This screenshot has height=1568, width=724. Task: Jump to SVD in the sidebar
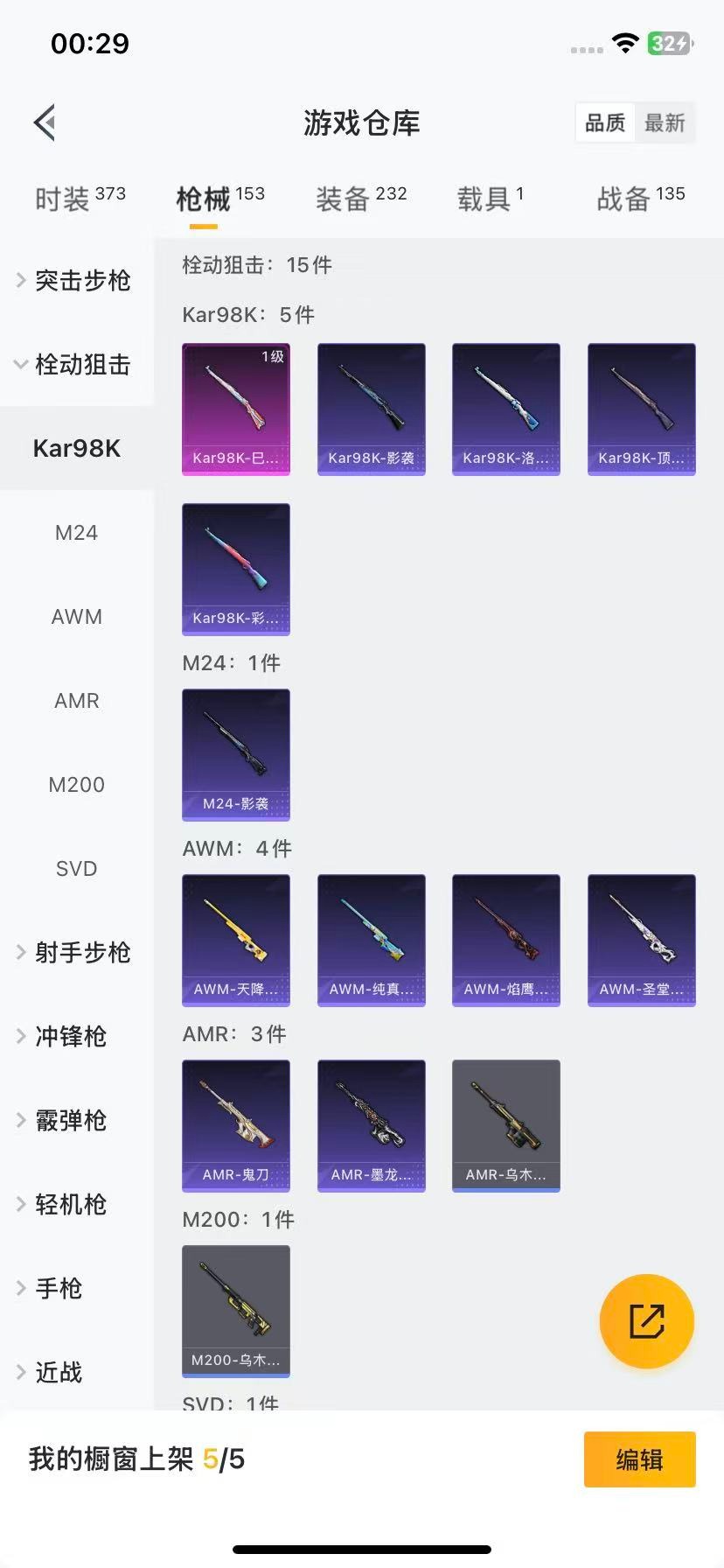[76, 868]
